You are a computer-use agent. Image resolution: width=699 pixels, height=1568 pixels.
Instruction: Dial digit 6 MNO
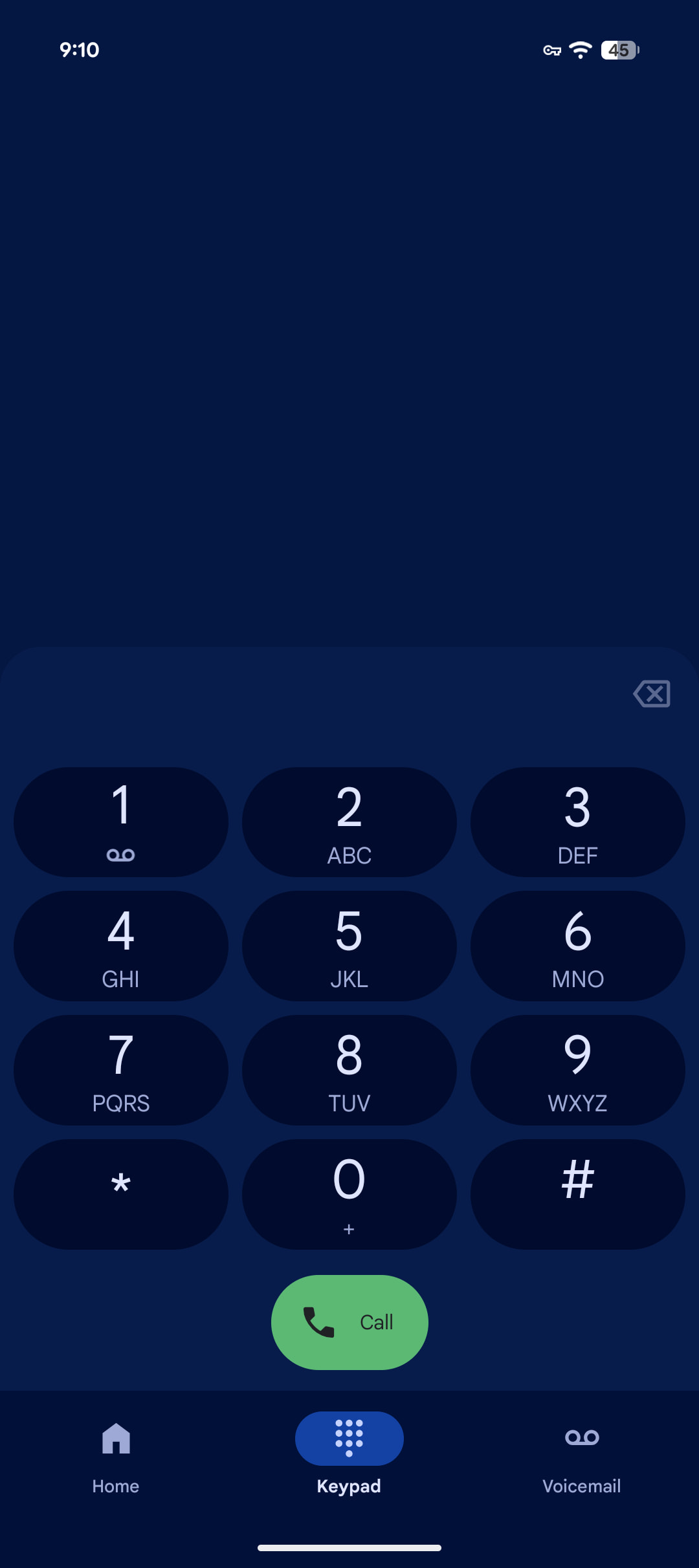tap(577, 946)
